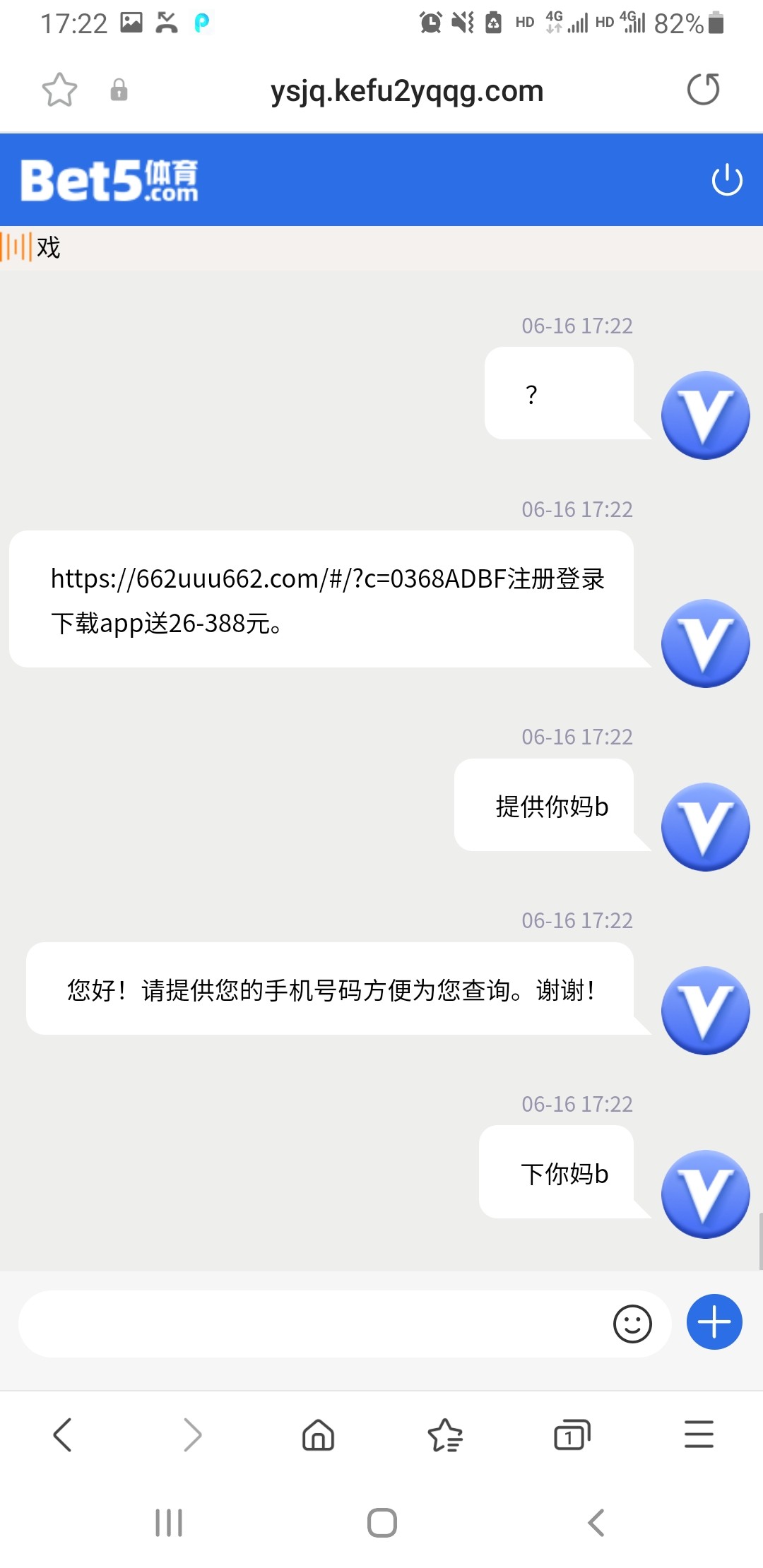This screenshot has width=763, height=1568.
Task: Open recent apps from navigation bar
Action: pos(169,1523)
